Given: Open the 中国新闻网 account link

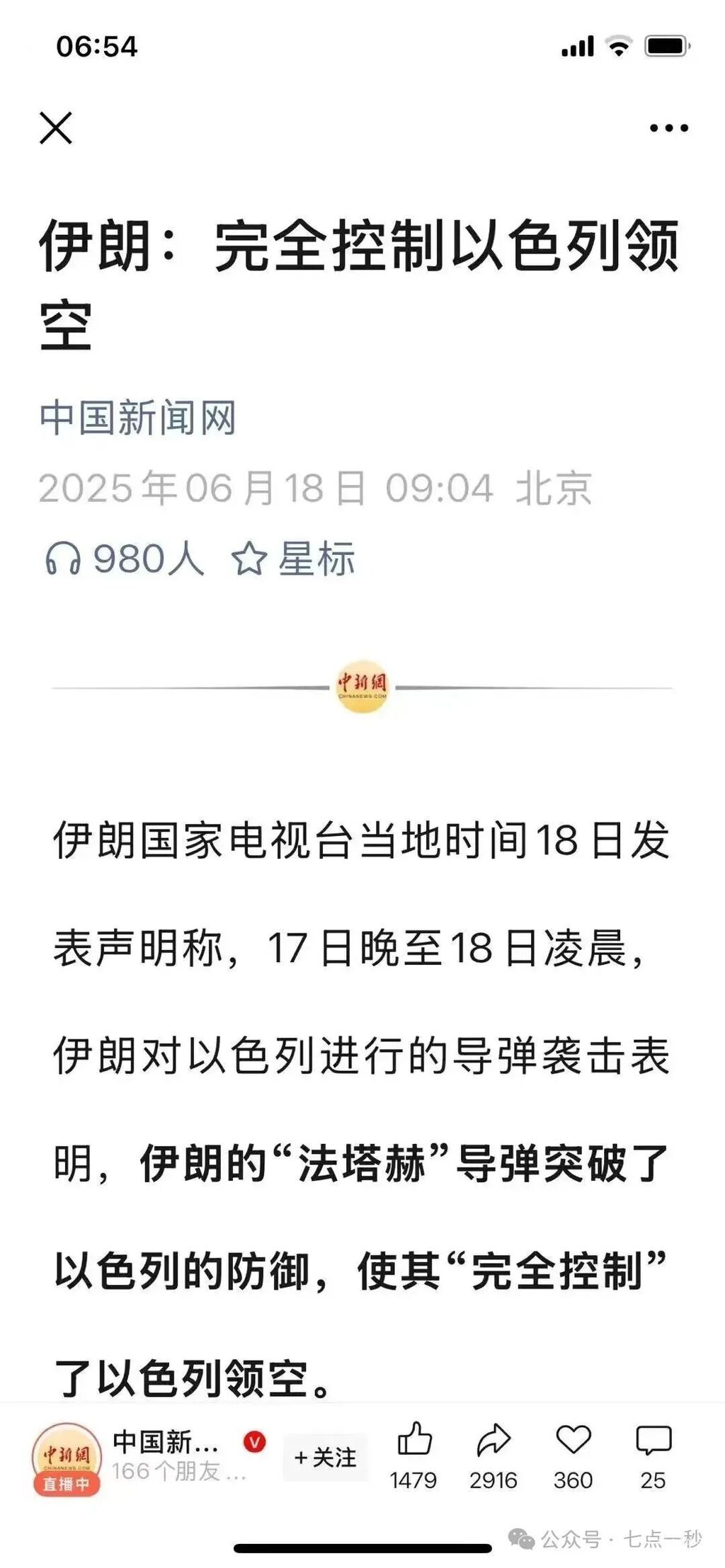Looking at the screenshot, I should [137, 417].
